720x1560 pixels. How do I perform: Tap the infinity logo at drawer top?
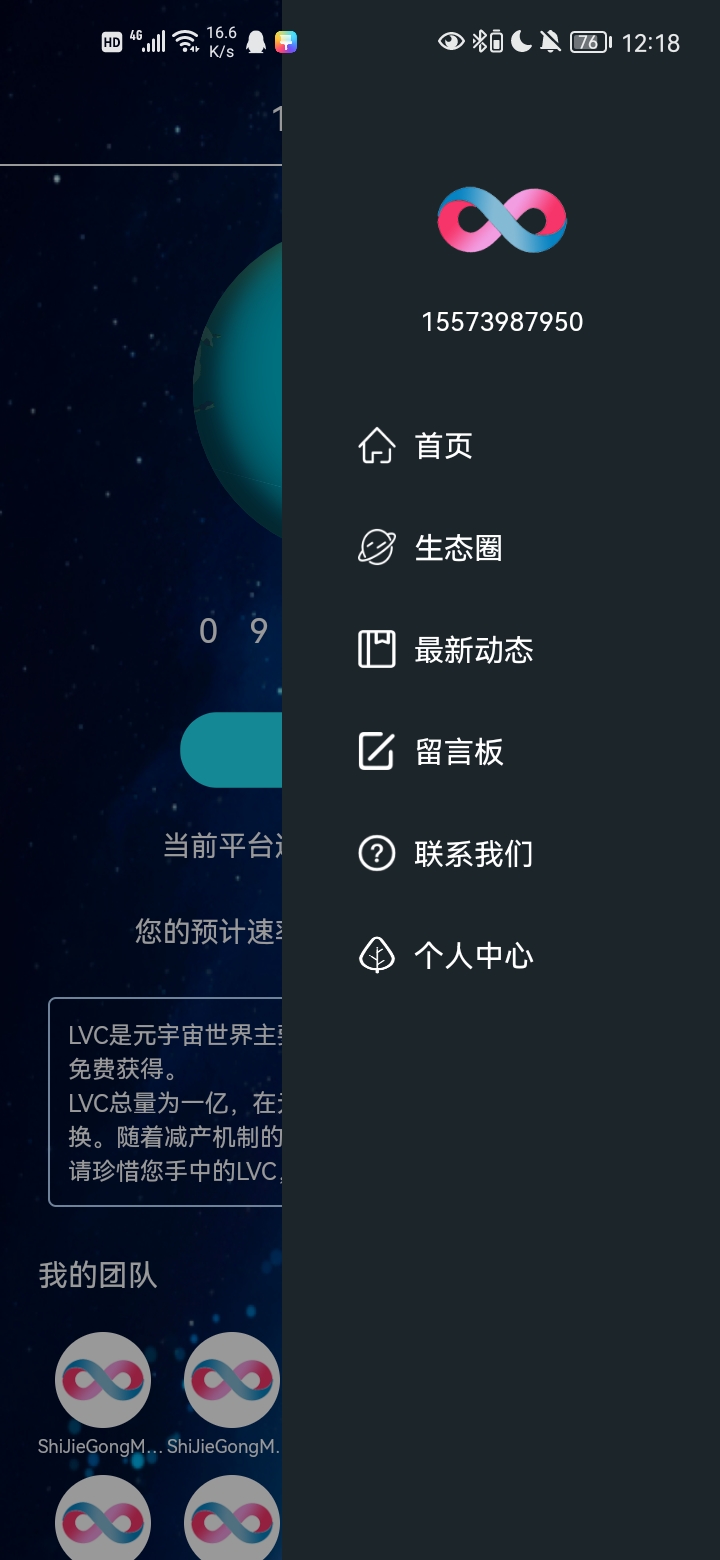pyautogui.click(x=503, y=218)
